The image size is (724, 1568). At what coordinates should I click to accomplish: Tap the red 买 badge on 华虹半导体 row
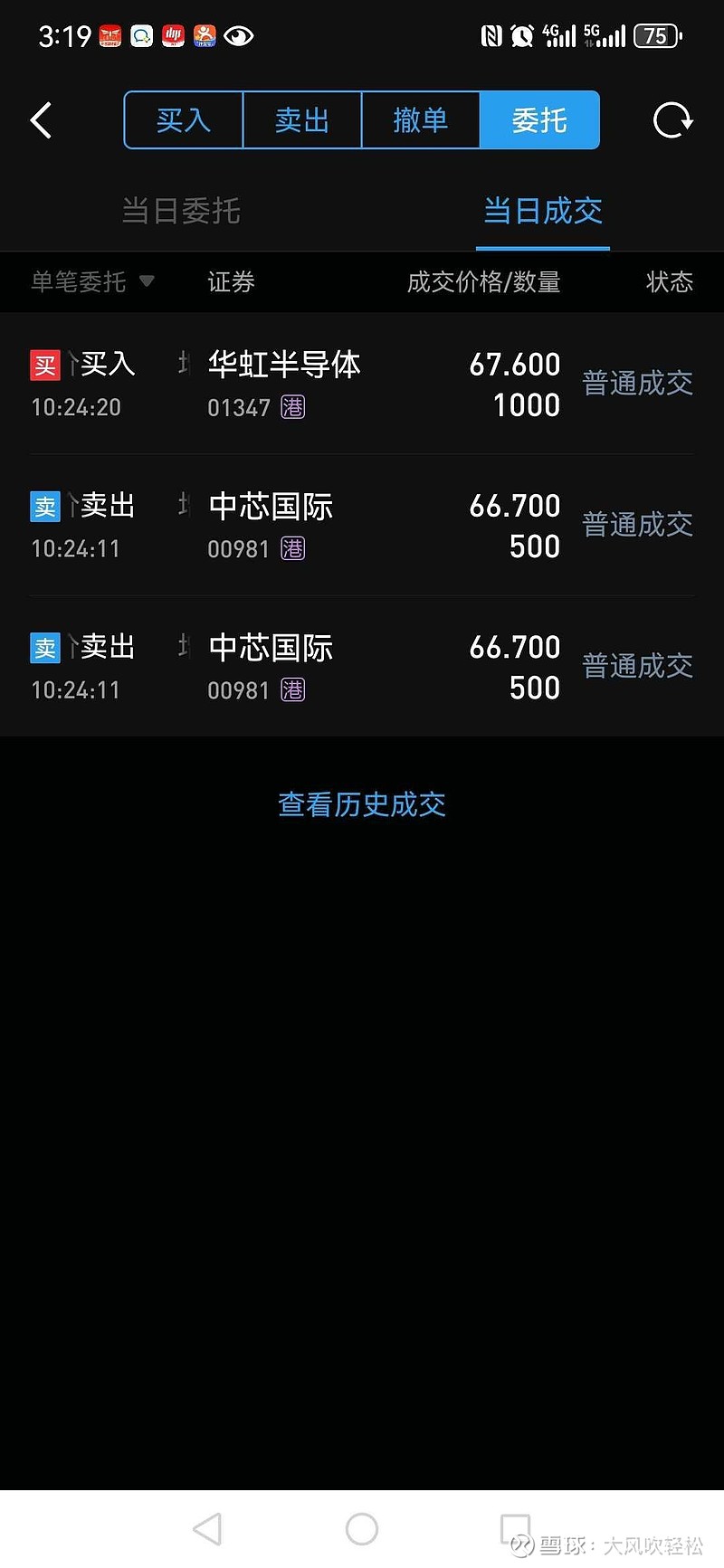45,364
